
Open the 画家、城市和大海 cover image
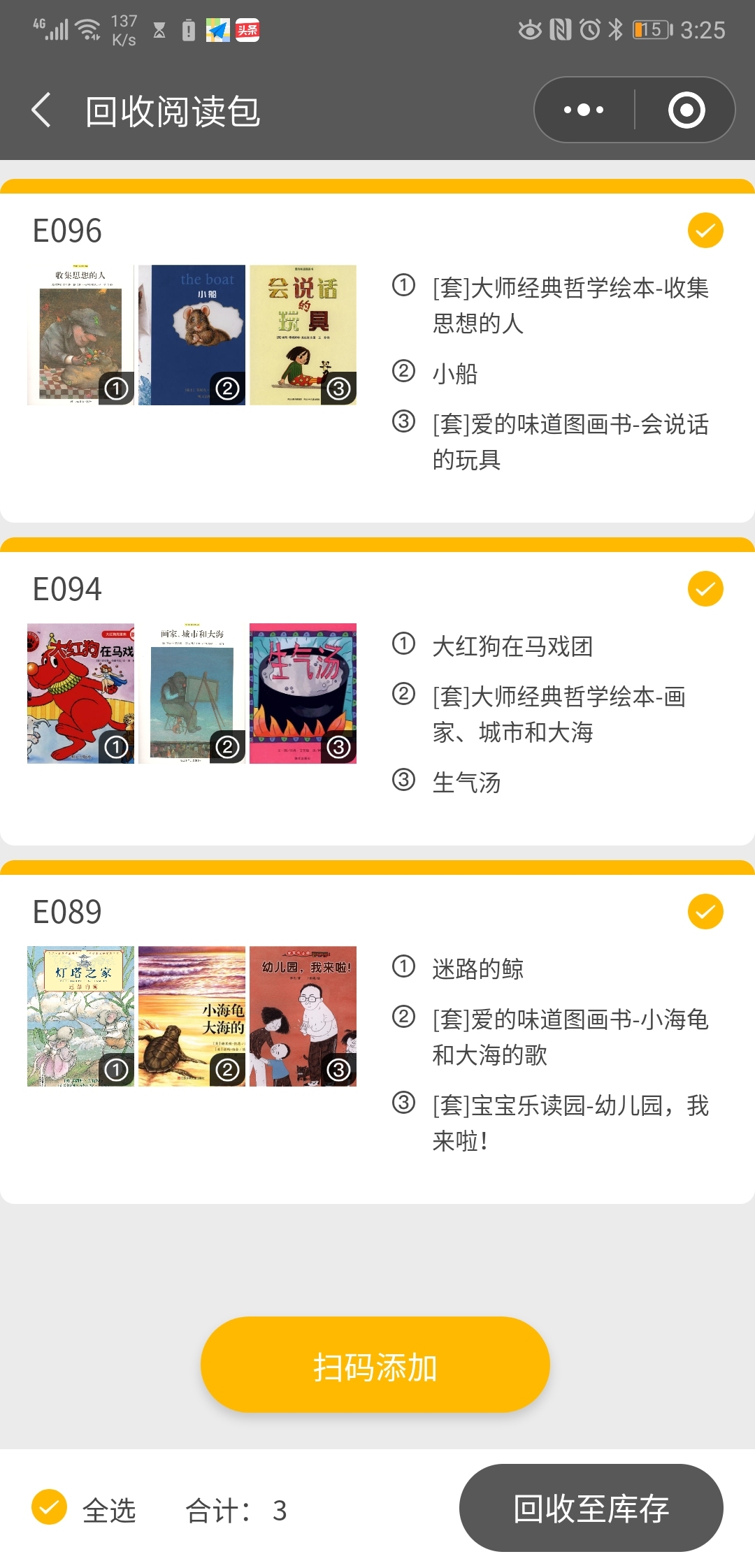coord(192,693)
